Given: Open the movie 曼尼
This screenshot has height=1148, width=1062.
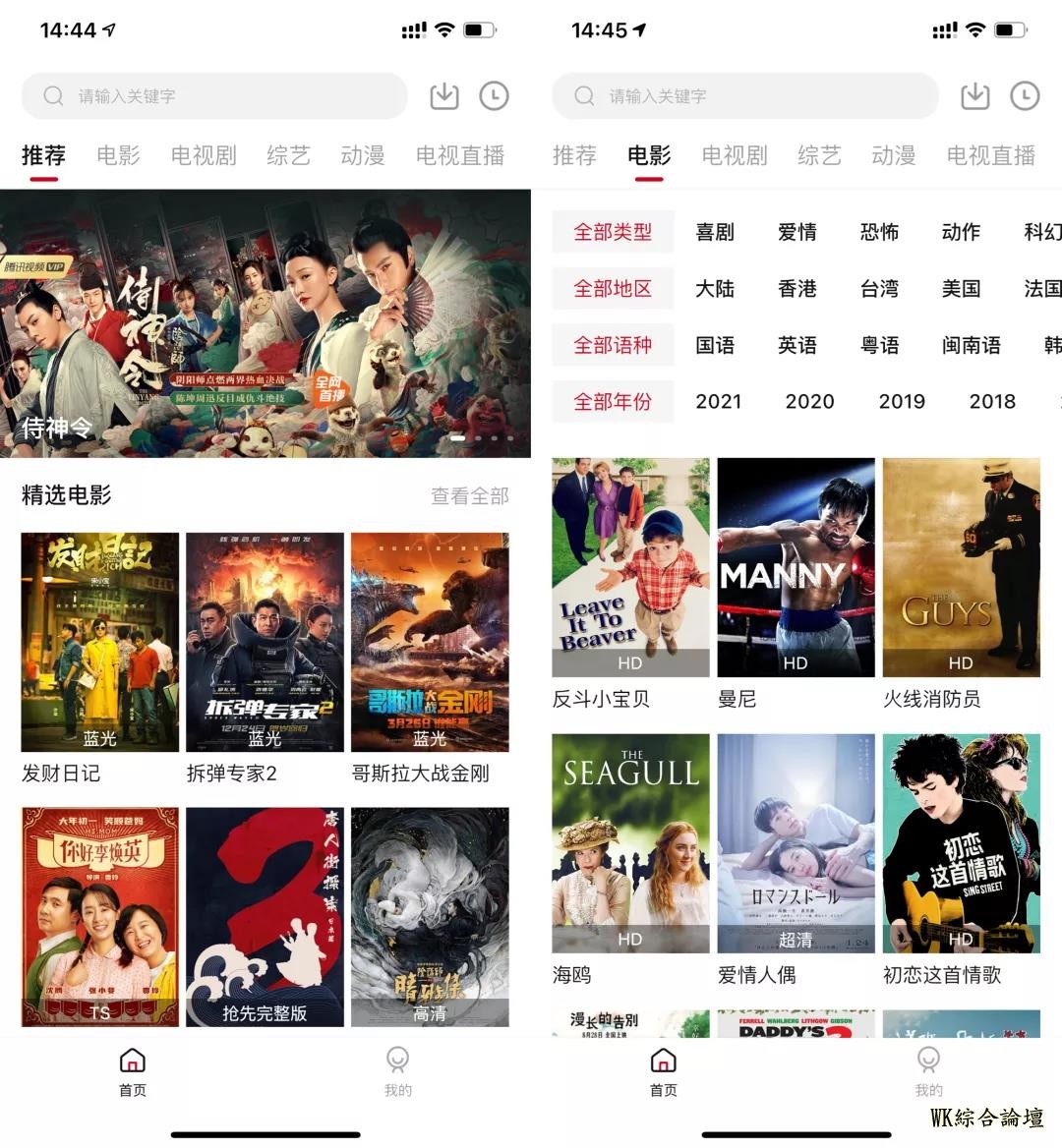Looking at the screenshot, I should point(796,567).
